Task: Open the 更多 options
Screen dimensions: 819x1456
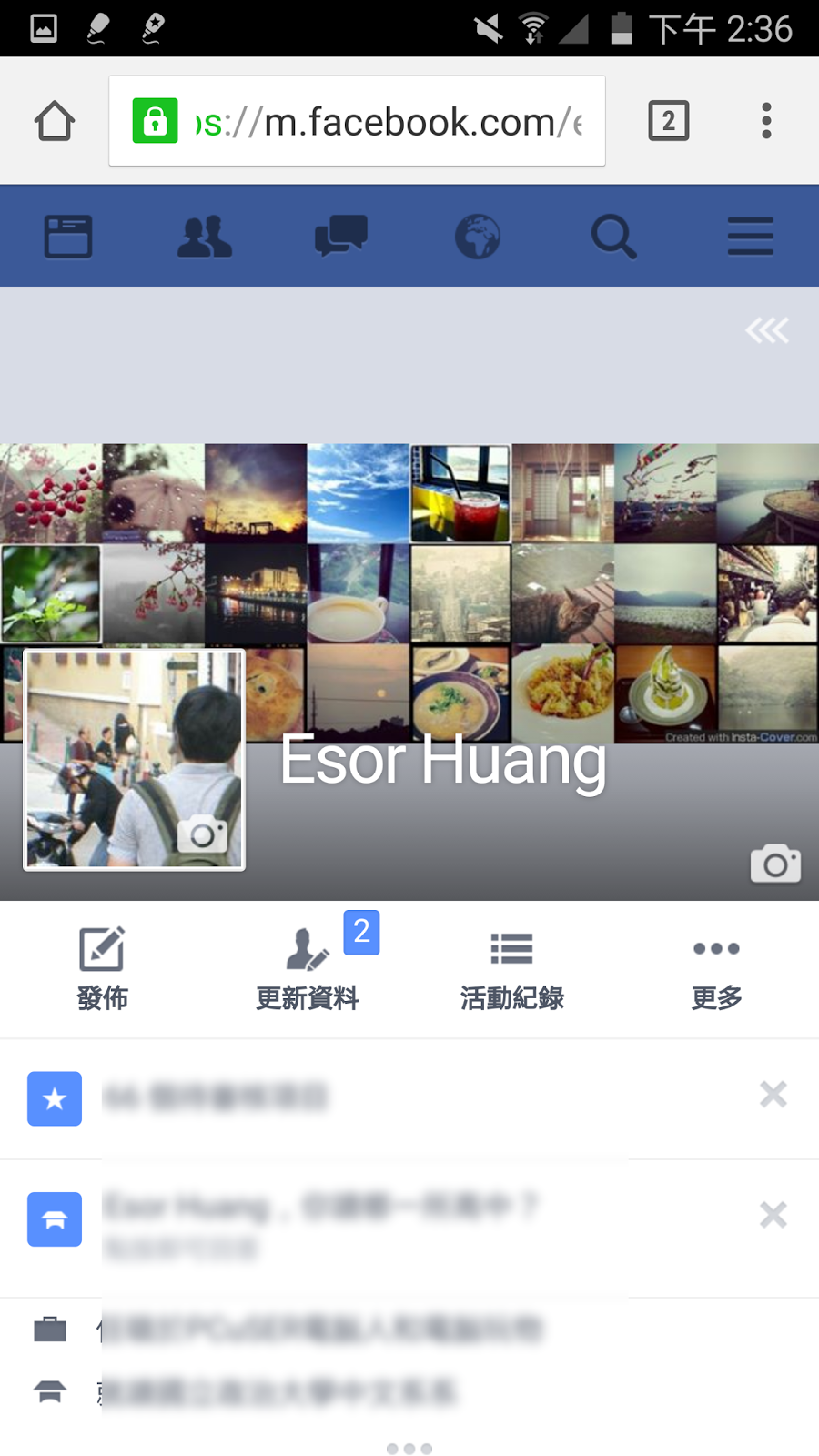Action: (x=716, y=969)
